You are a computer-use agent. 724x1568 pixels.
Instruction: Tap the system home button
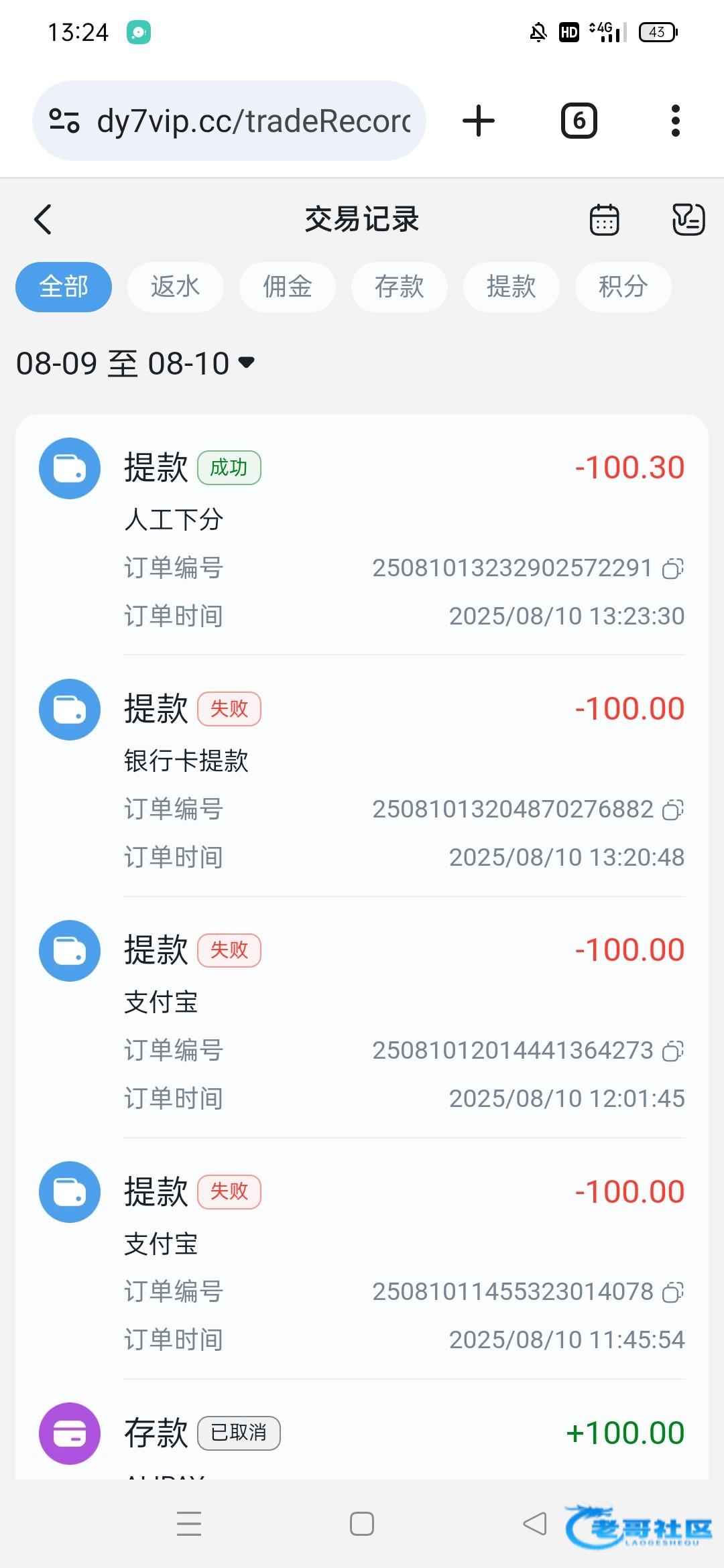tap(362, 1524)
